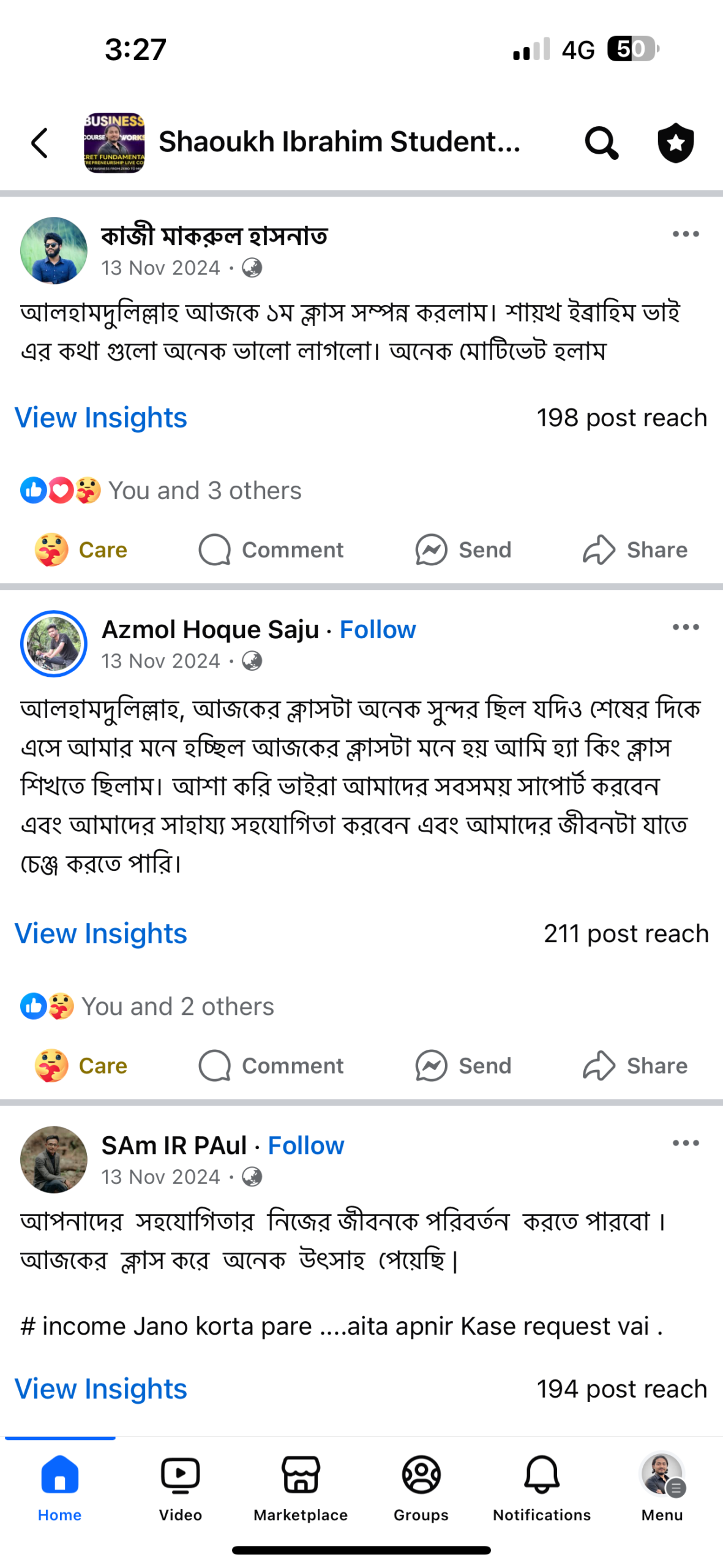Search within the Shaoukh Ibrahim group

[601, 143]
